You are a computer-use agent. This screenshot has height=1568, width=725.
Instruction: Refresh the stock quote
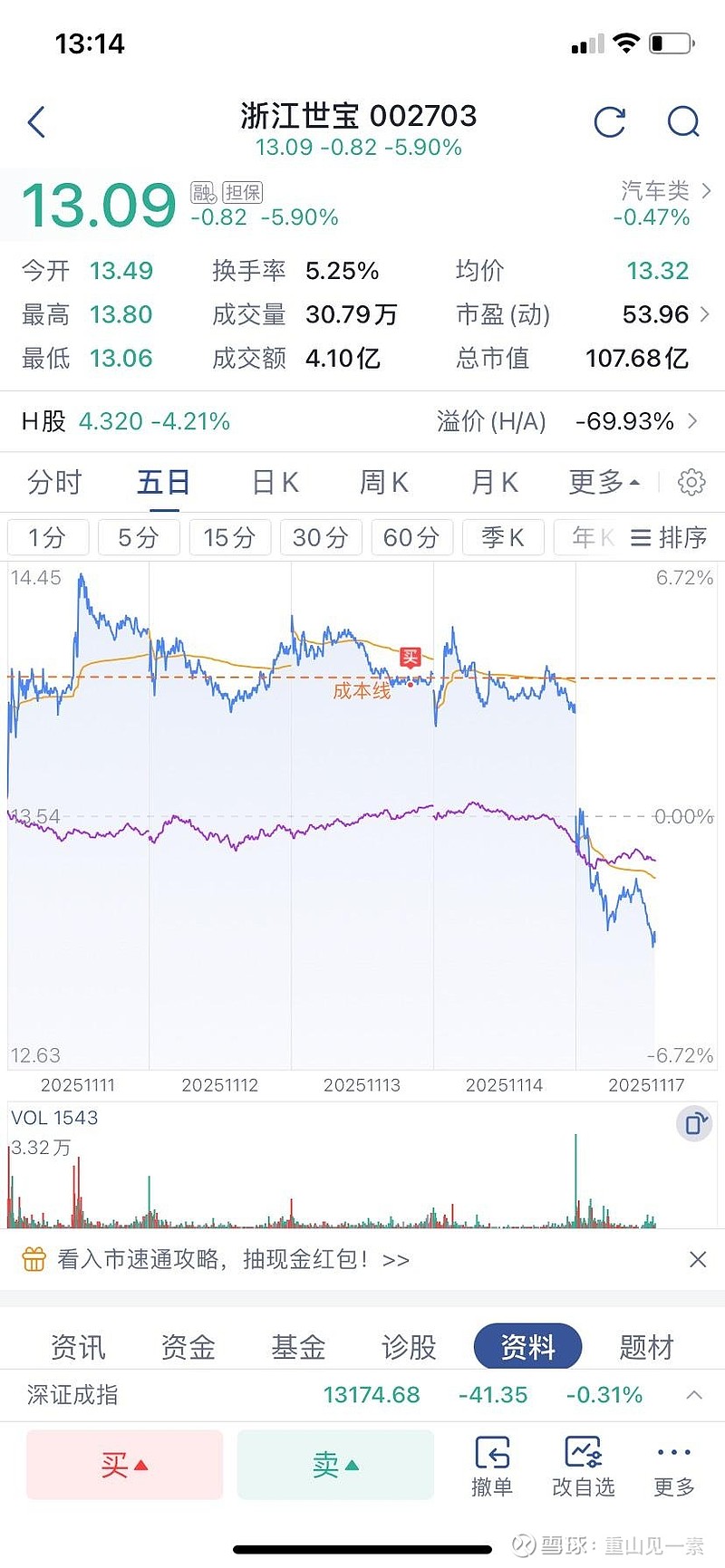tap(609, 121)
